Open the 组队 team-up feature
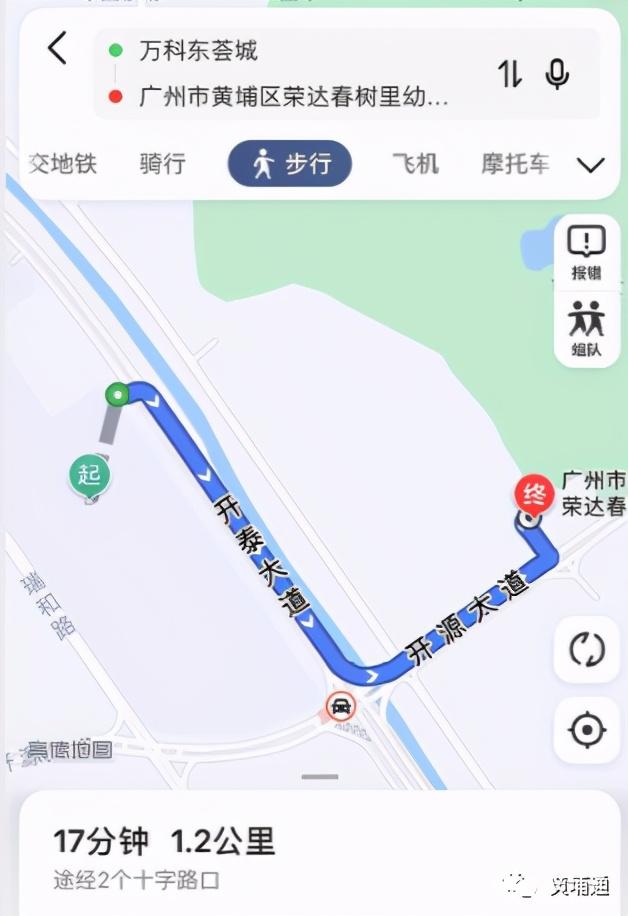The width and height of the screenshot is (628, 916). [587, 329]
